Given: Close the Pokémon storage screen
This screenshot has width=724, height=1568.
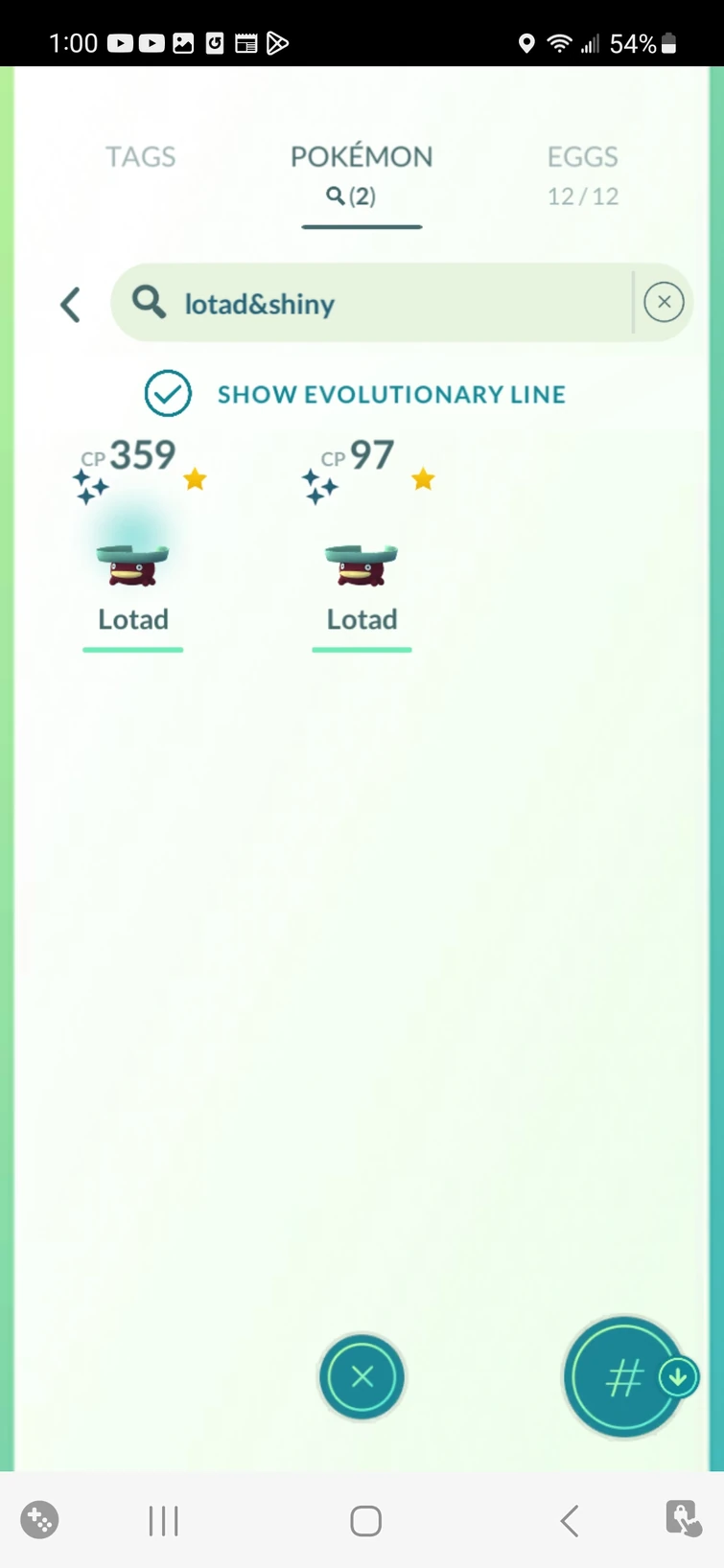Looking at the screenshot, I should [x=362, y=1377].
